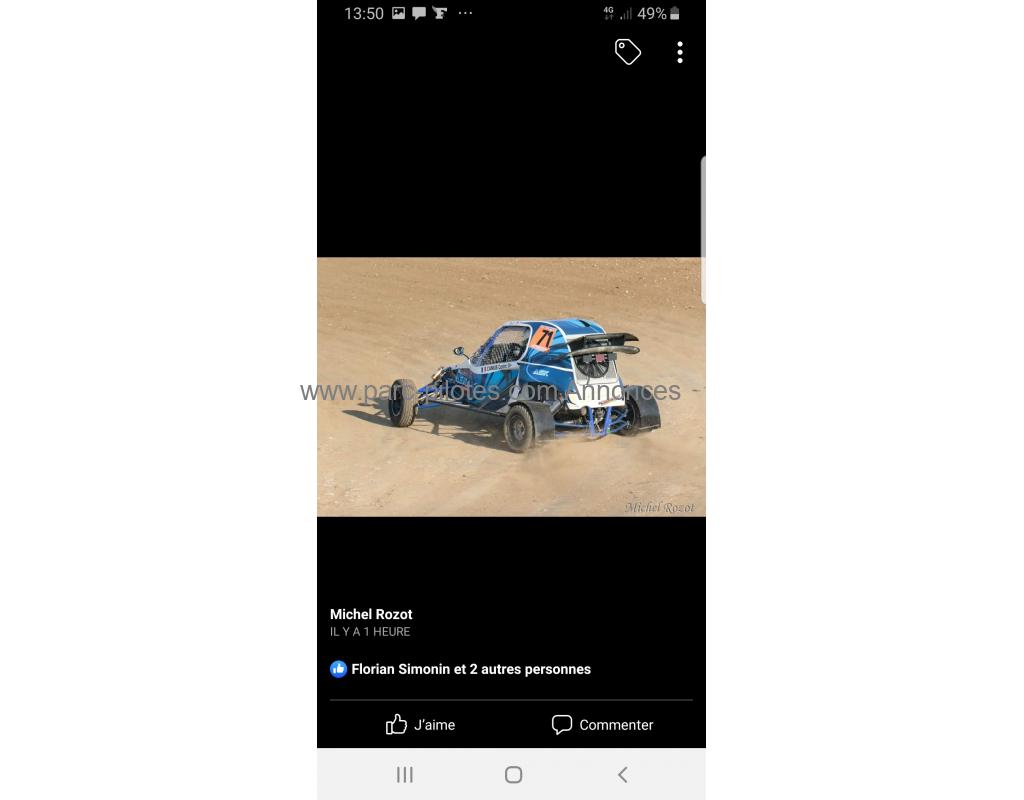
Task: Open Michel Rozot's profile
Action: (371, 614)
